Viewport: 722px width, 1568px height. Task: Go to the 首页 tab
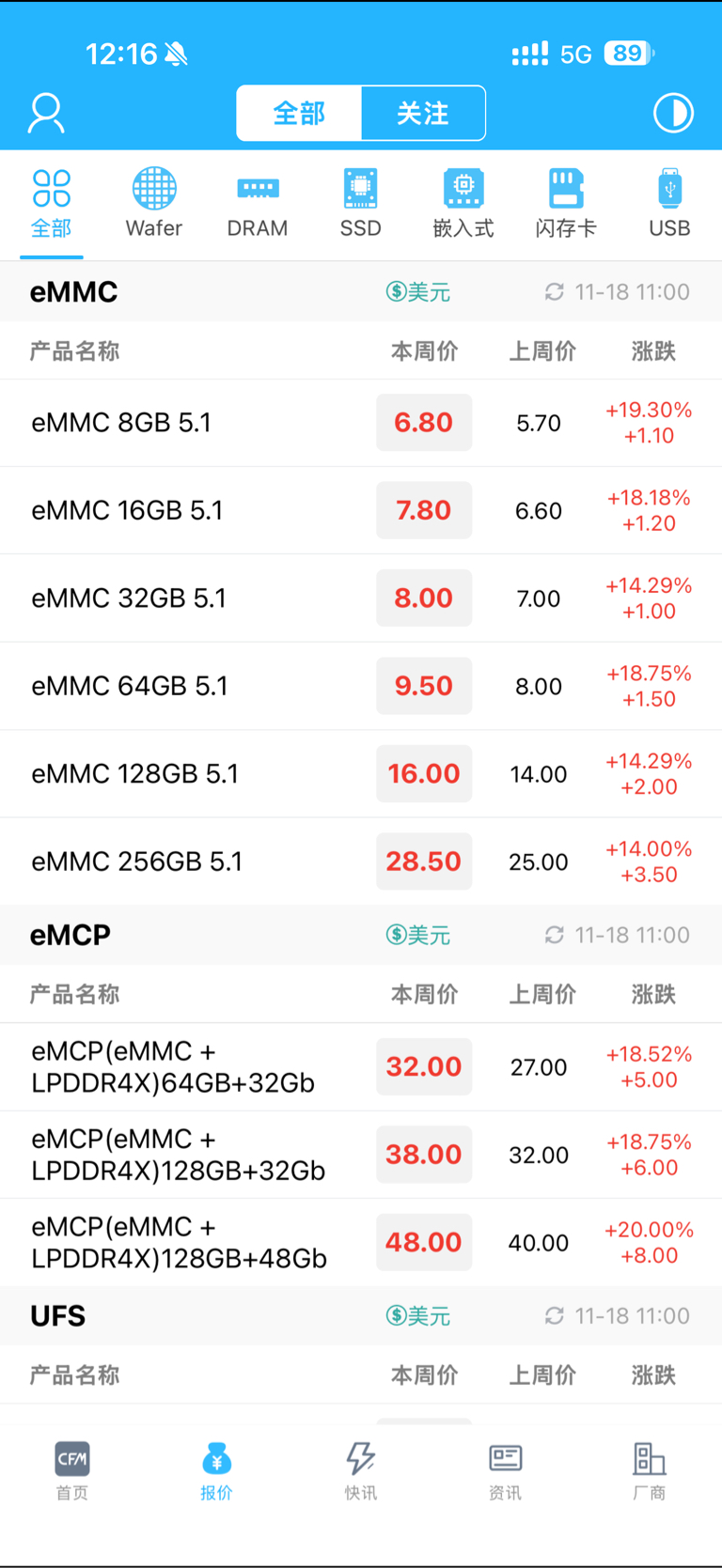pyautogui.click(x=72, y=1470)
